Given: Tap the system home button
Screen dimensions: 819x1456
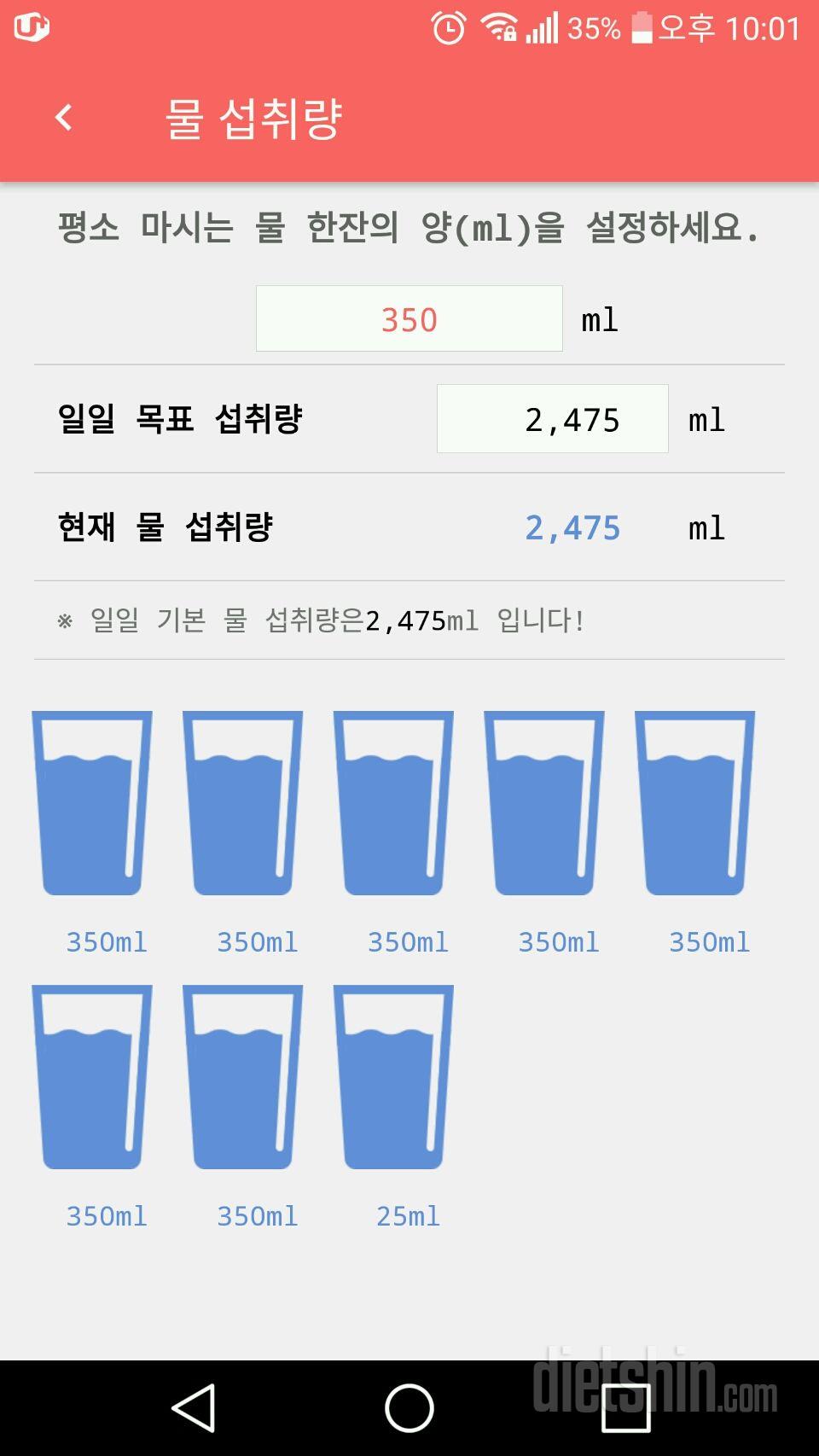Looking at the screenshot, I should [409, 1407].
